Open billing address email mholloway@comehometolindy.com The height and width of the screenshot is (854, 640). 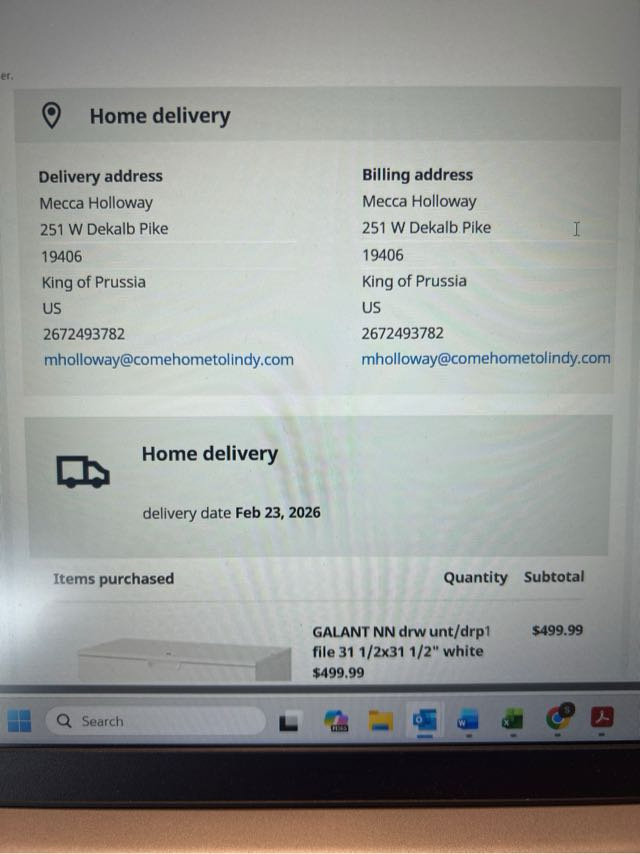coord(485,358)
